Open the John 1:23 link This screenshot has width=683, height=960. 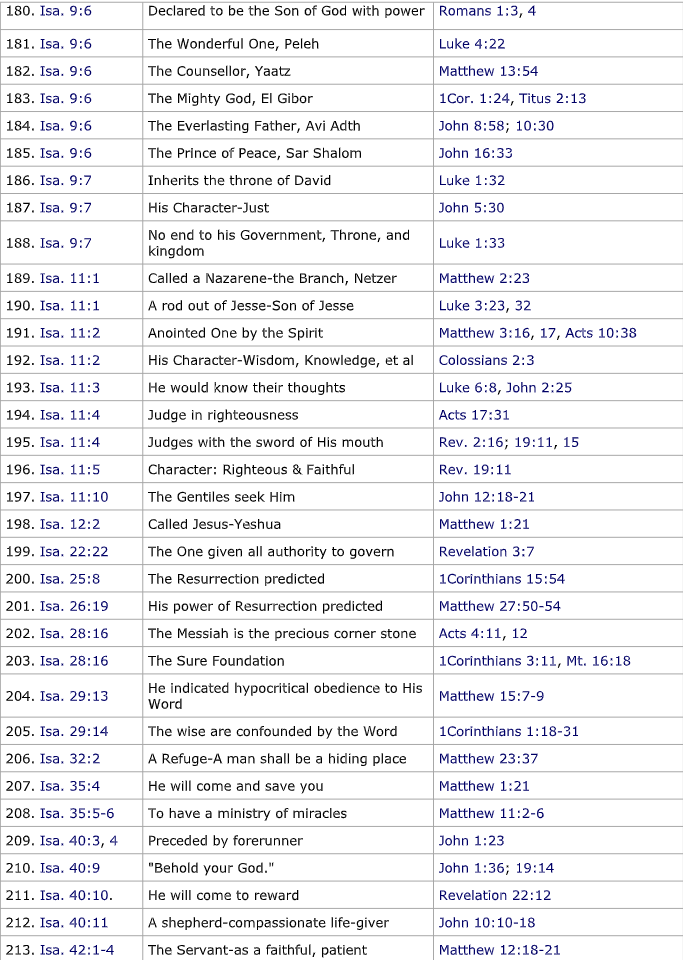coord(471,841)
